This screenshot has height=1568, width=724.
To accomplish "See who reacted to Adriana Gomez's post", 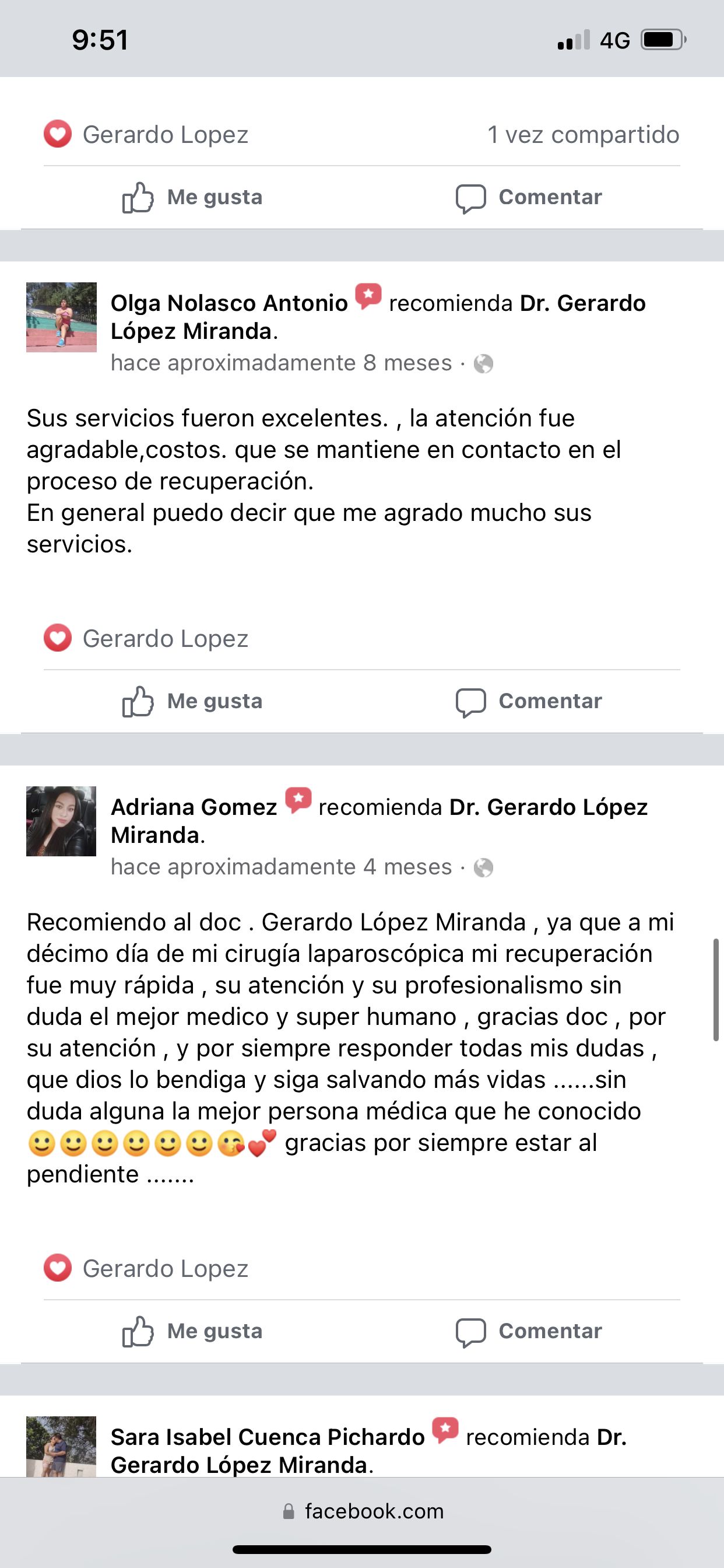I will (146, 1269).
